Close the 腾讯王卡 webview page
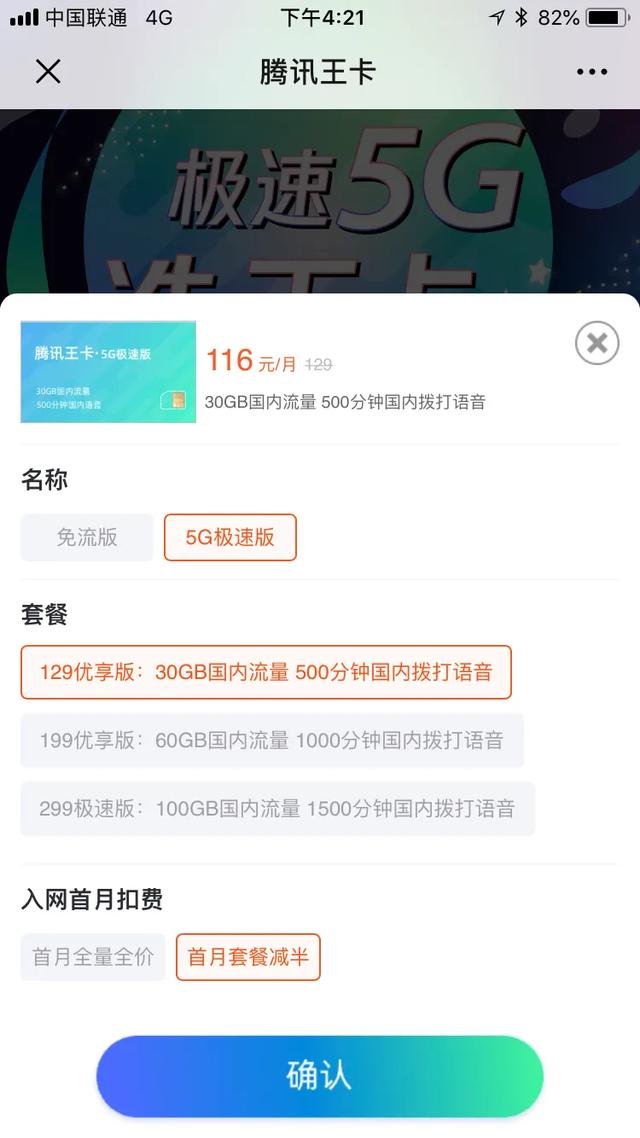640x1138 pixels. coord(48,72)
